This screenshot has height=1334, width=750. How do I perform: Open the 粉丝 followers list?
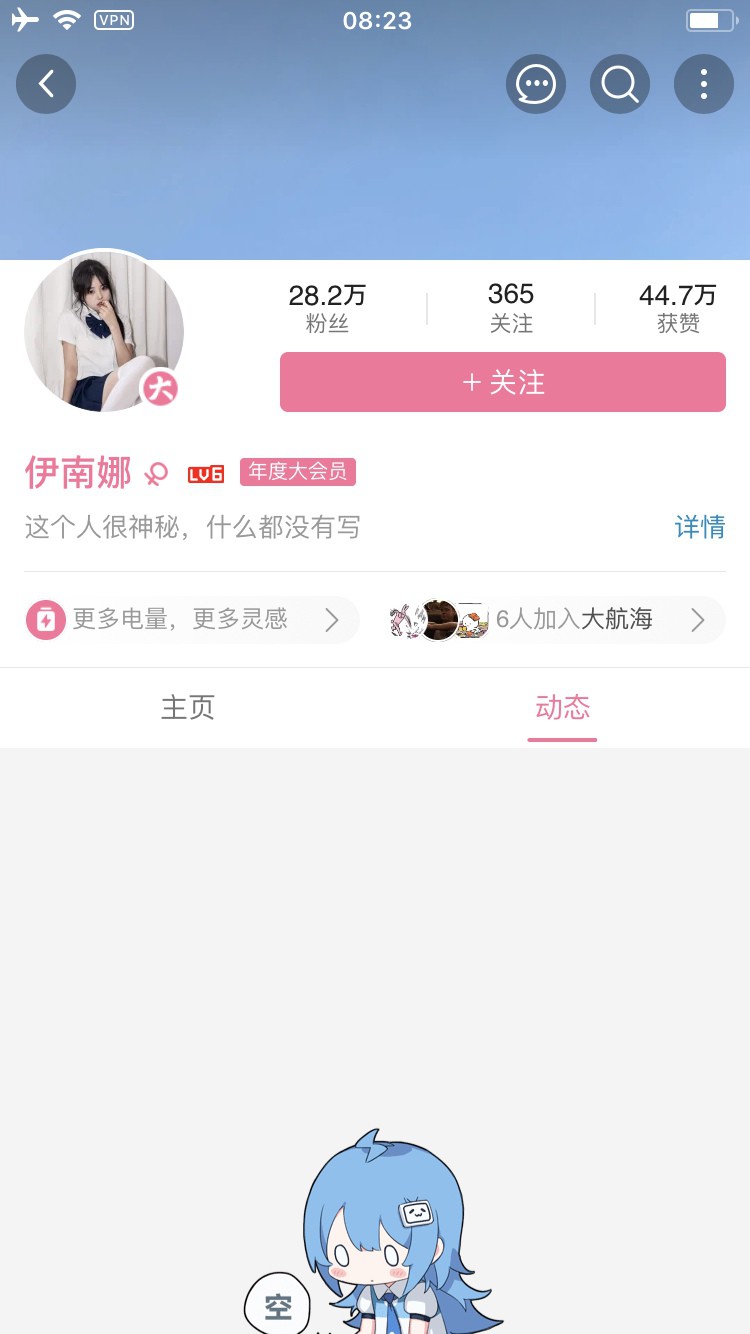point(327,307)
